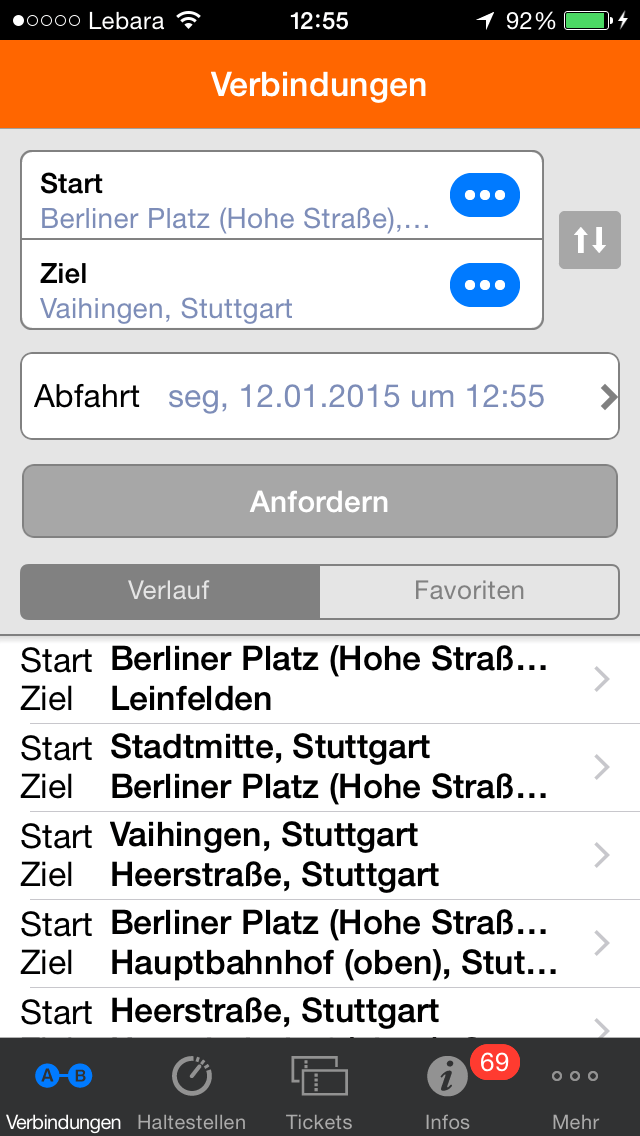Swap Start and Ziel locations
The width and height of the screenshot is (640, 1136).
(x=589, y=240)
